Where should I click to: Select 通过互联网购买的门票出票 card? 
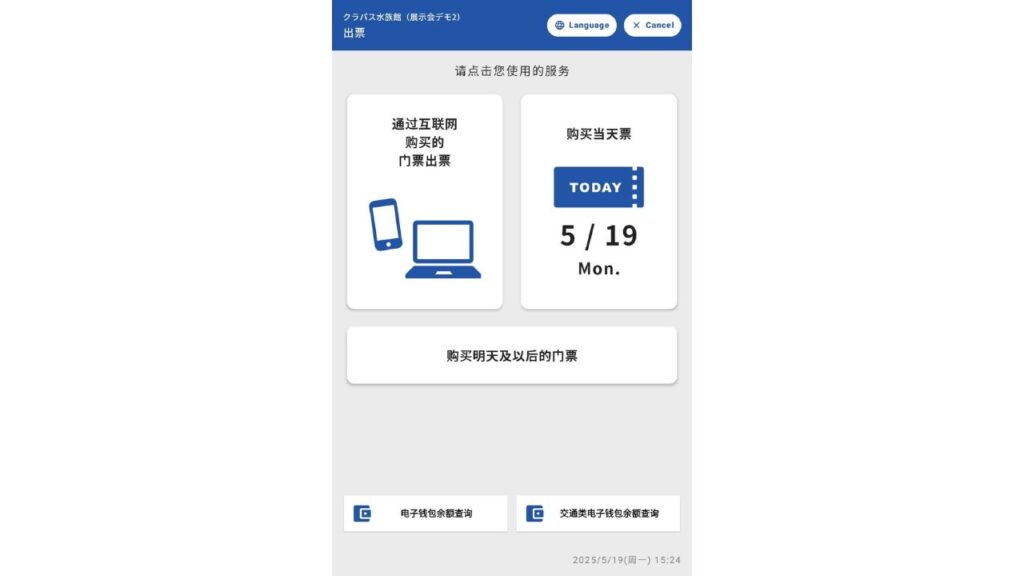(424, 201)
